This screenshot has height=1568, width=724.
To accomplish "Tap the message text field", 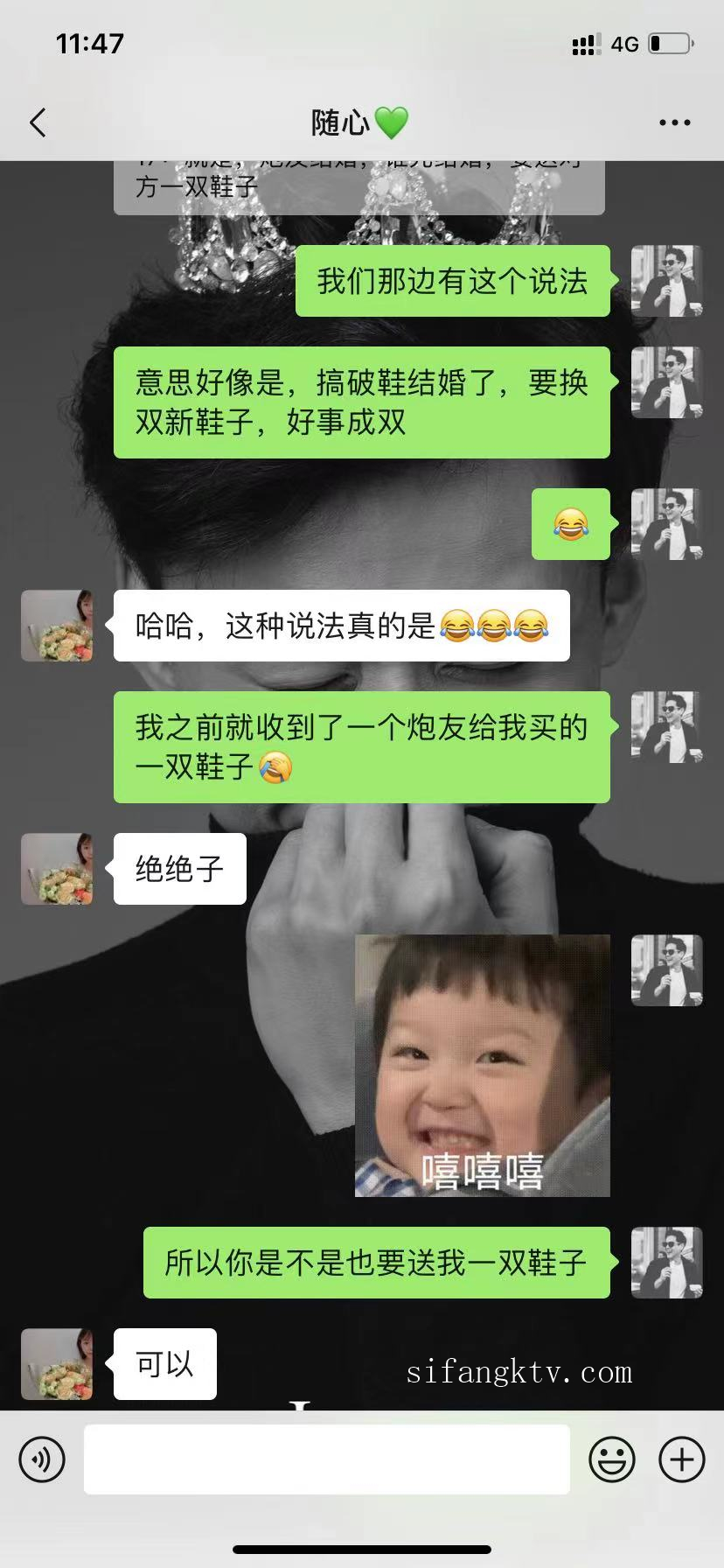I will coord(326,1459).
